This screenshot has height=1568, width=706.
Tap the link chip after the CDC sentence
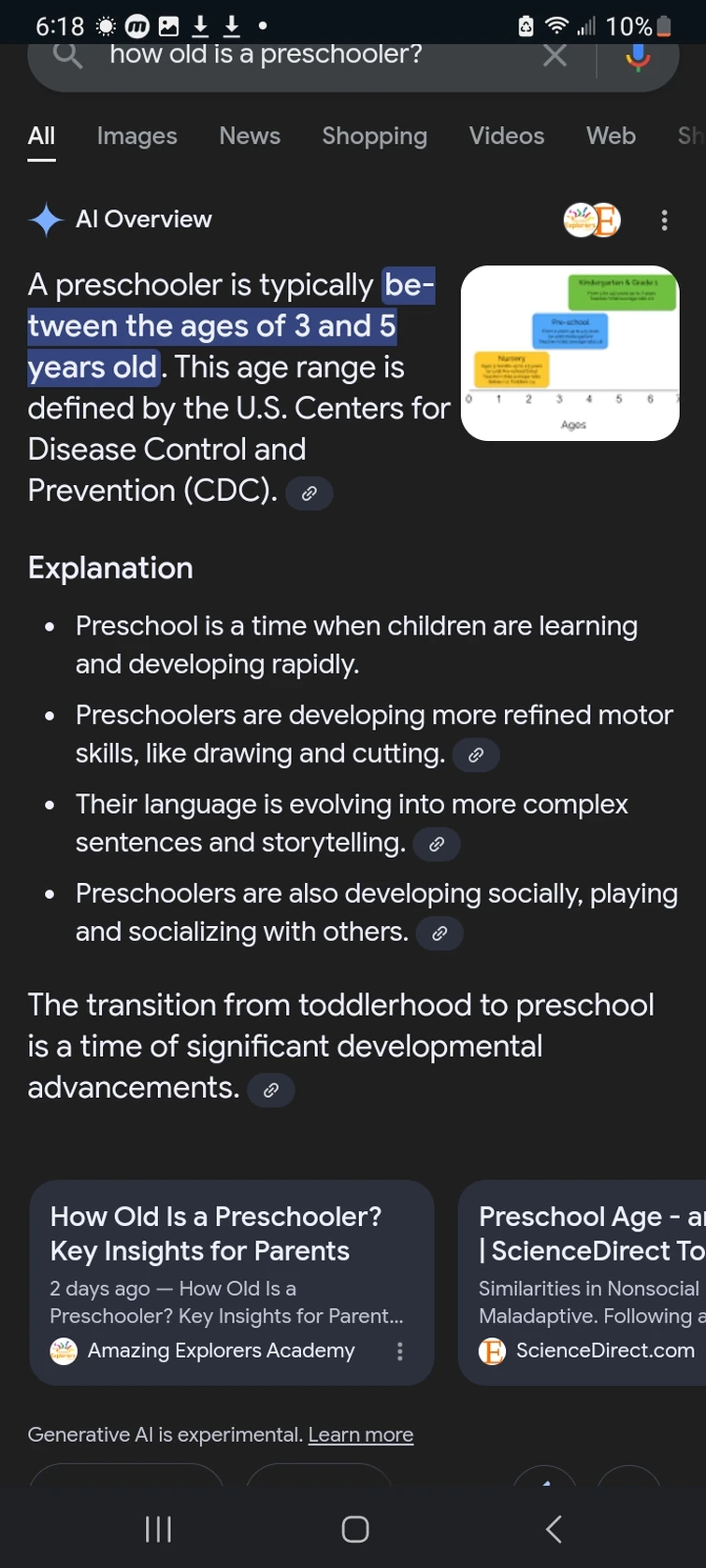point(309,492)
